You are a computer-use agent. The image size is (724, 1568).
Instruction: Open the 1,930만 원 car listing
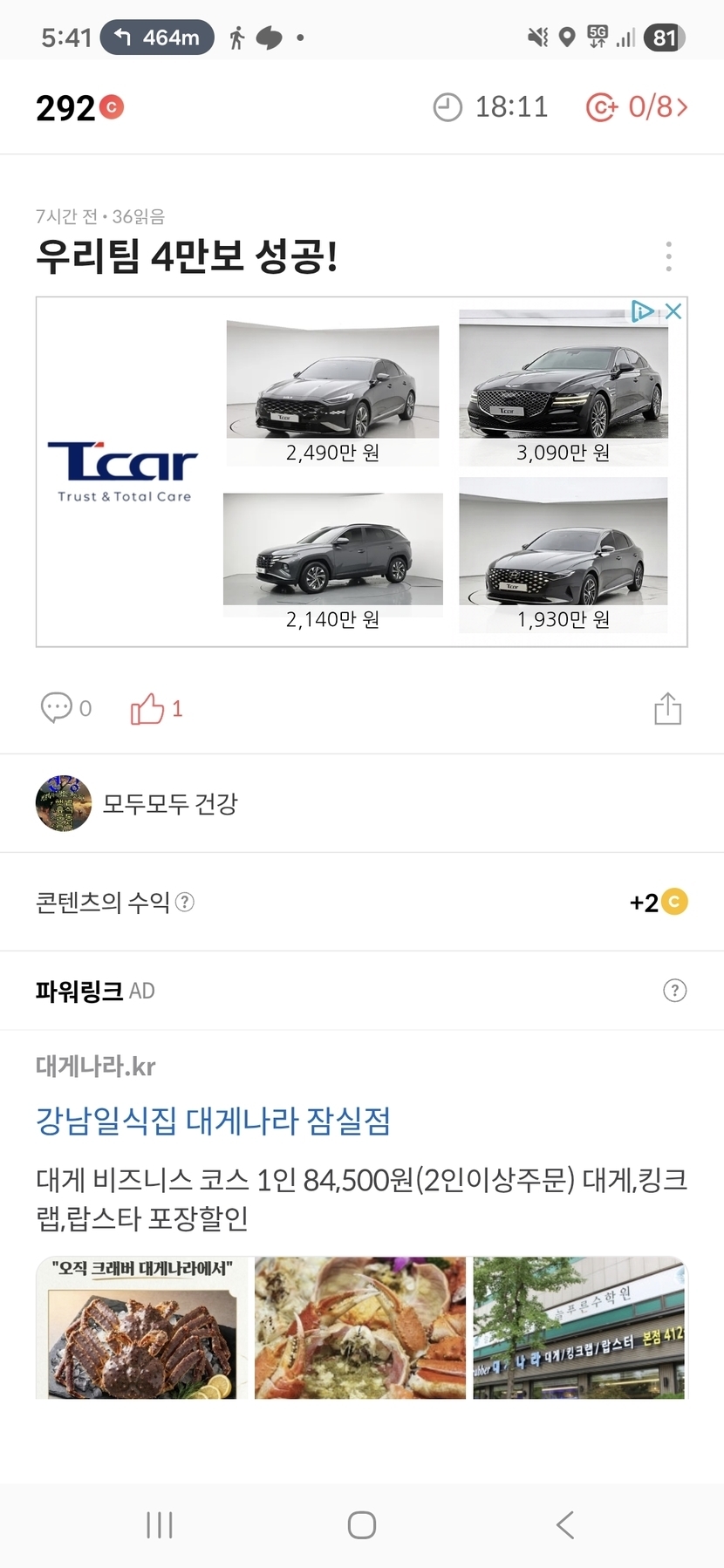pos(563,554)
